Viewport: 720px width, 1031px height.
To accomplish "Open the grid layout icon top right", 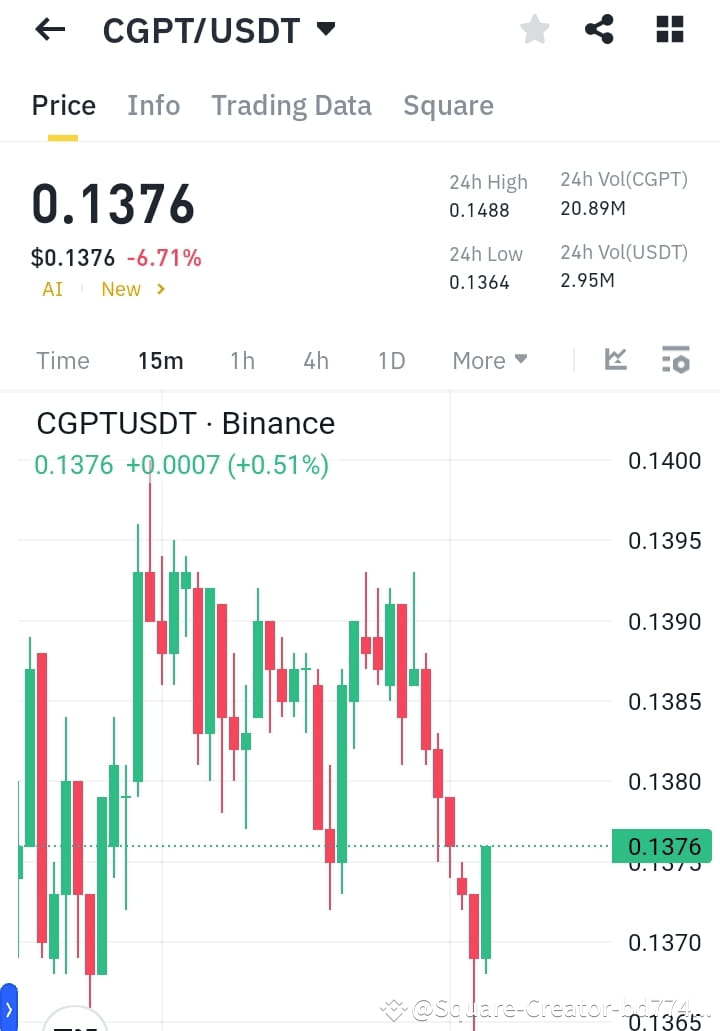I will tap(668, 29).
